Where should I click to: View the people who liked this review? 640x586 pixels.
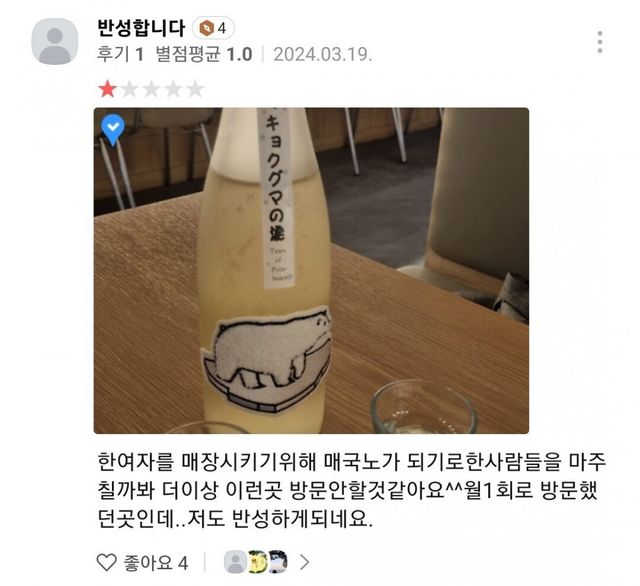tap(267, 562)
